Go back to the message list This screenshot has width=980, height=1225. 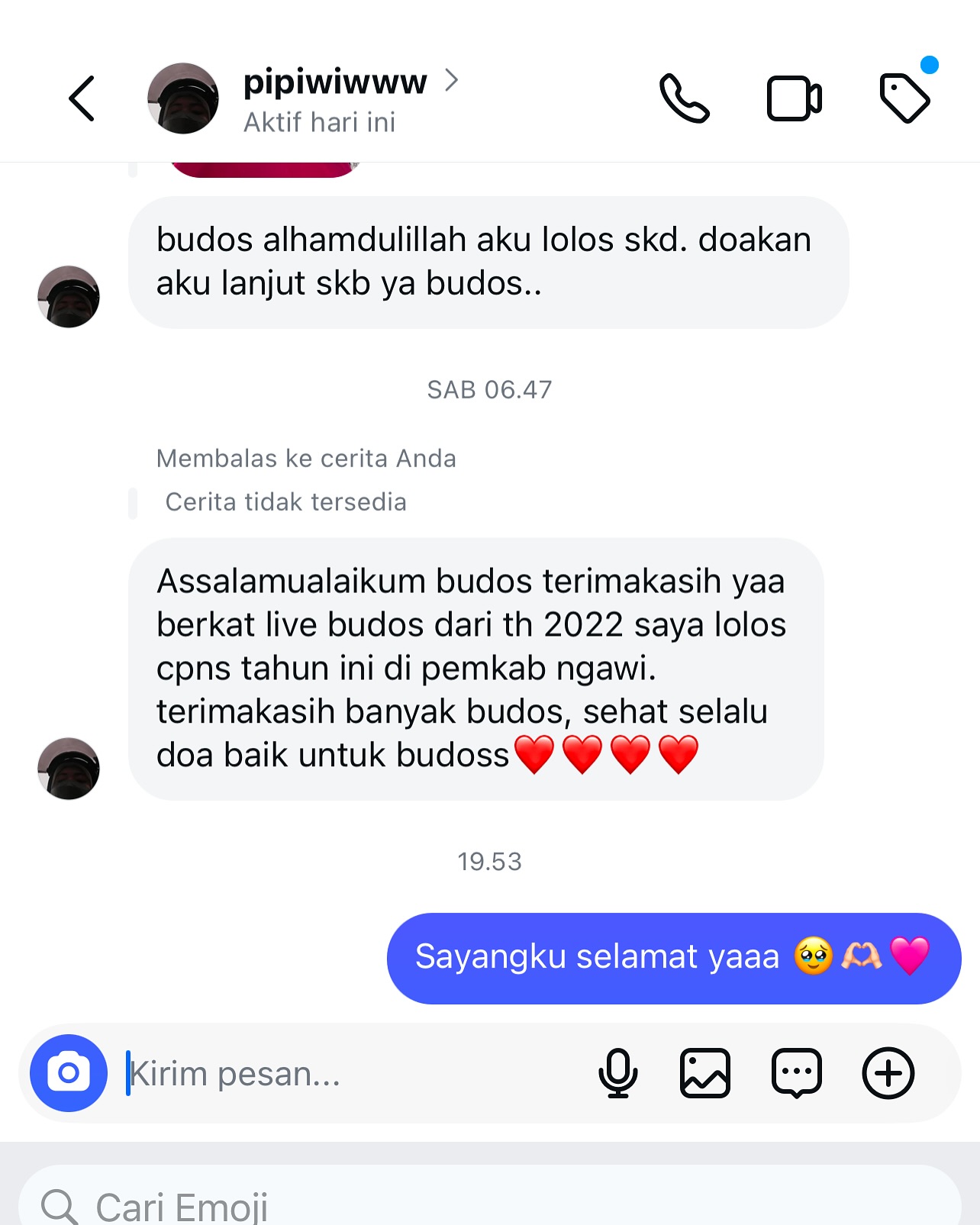(x=82, y=98)
